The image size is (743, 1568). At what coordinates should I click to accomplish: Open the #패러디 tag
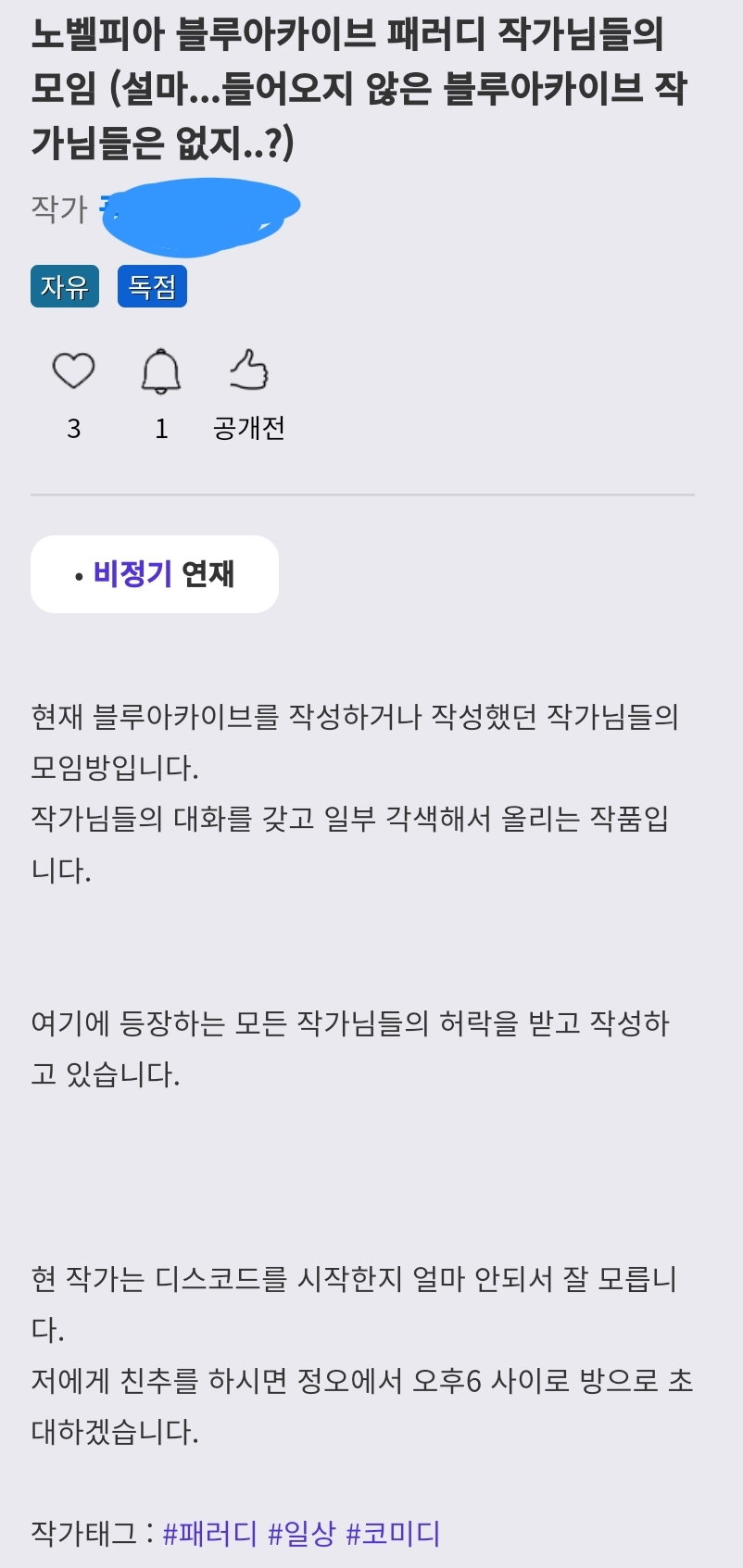[x=209, y=1533]
